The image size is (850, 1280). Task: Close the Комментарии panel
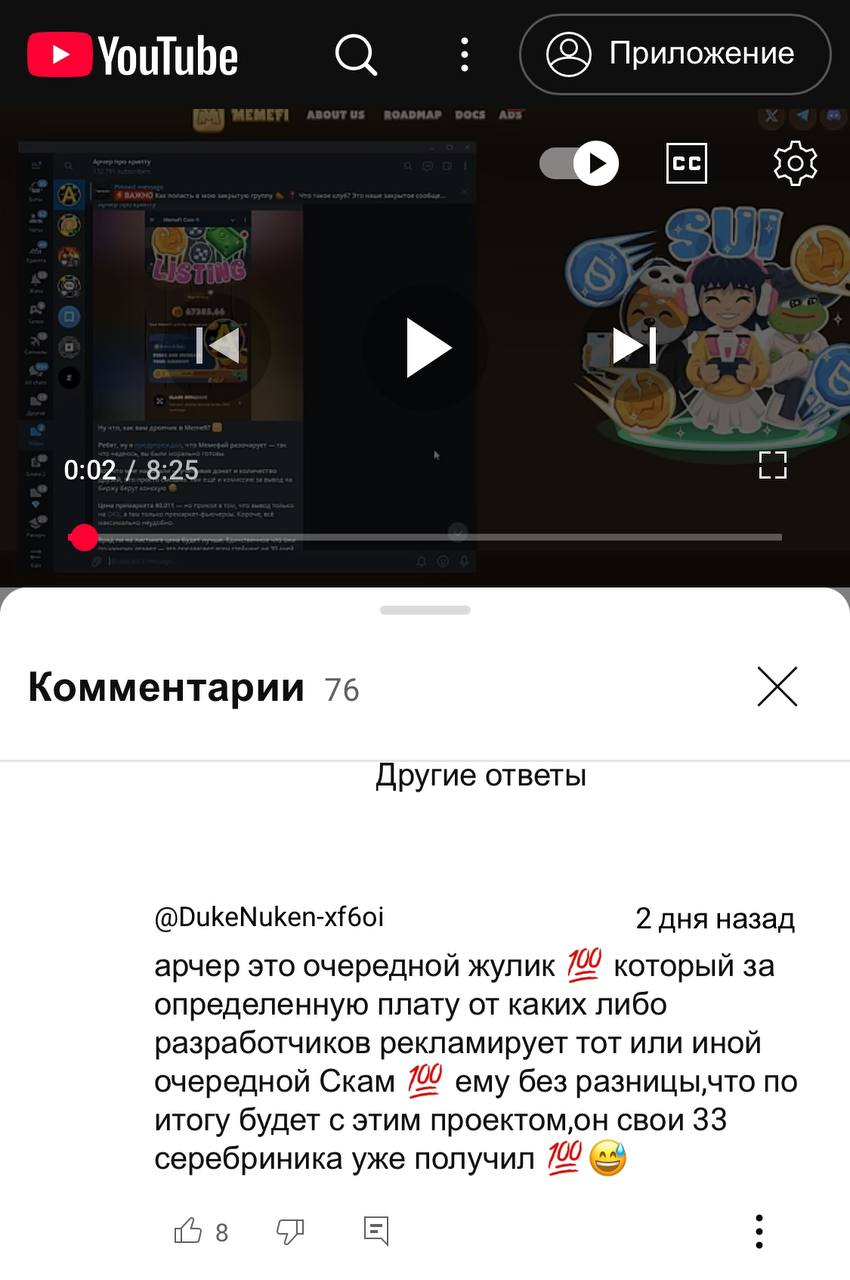point(777,687)
